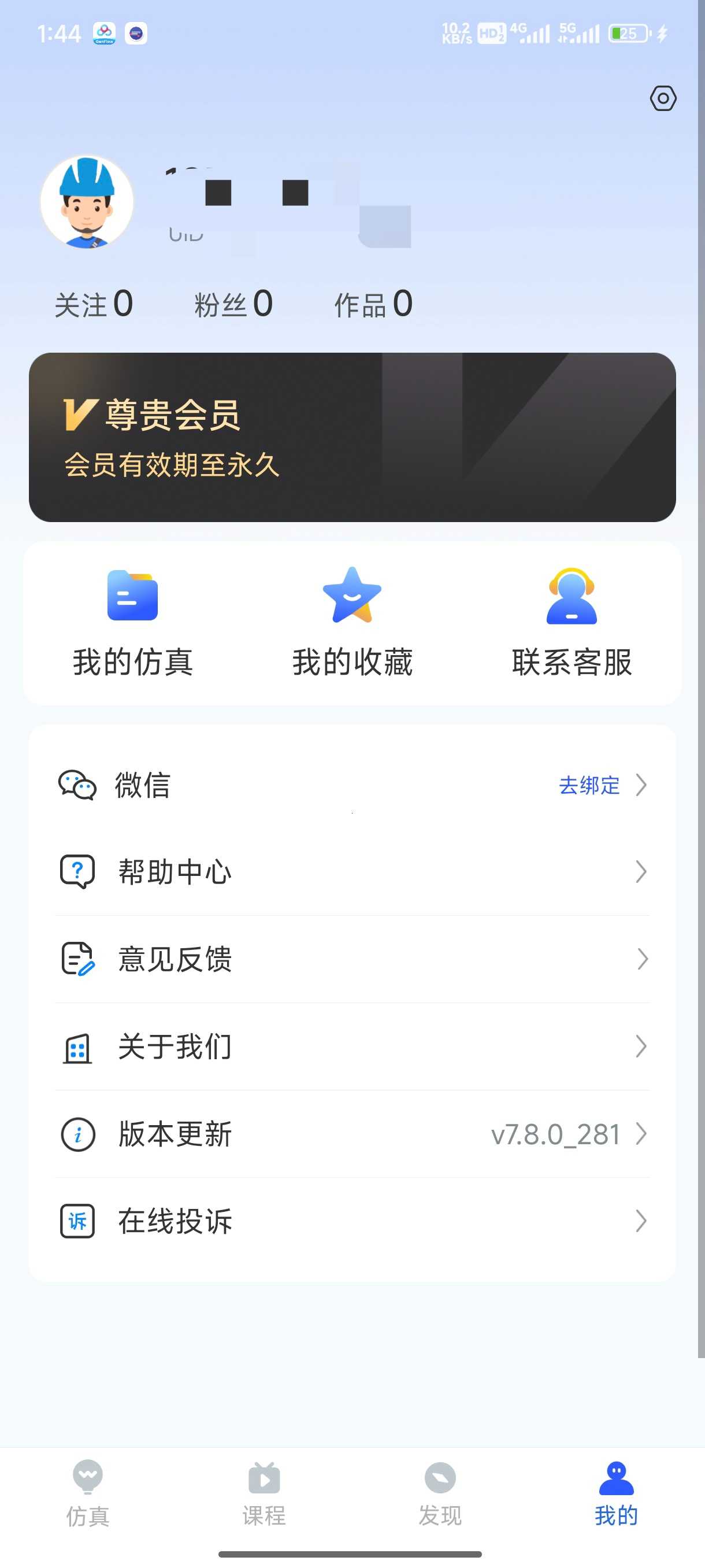View the 粉丝 followers list
The height and width of the screenshot is (1568, 705).
[233, 304]
